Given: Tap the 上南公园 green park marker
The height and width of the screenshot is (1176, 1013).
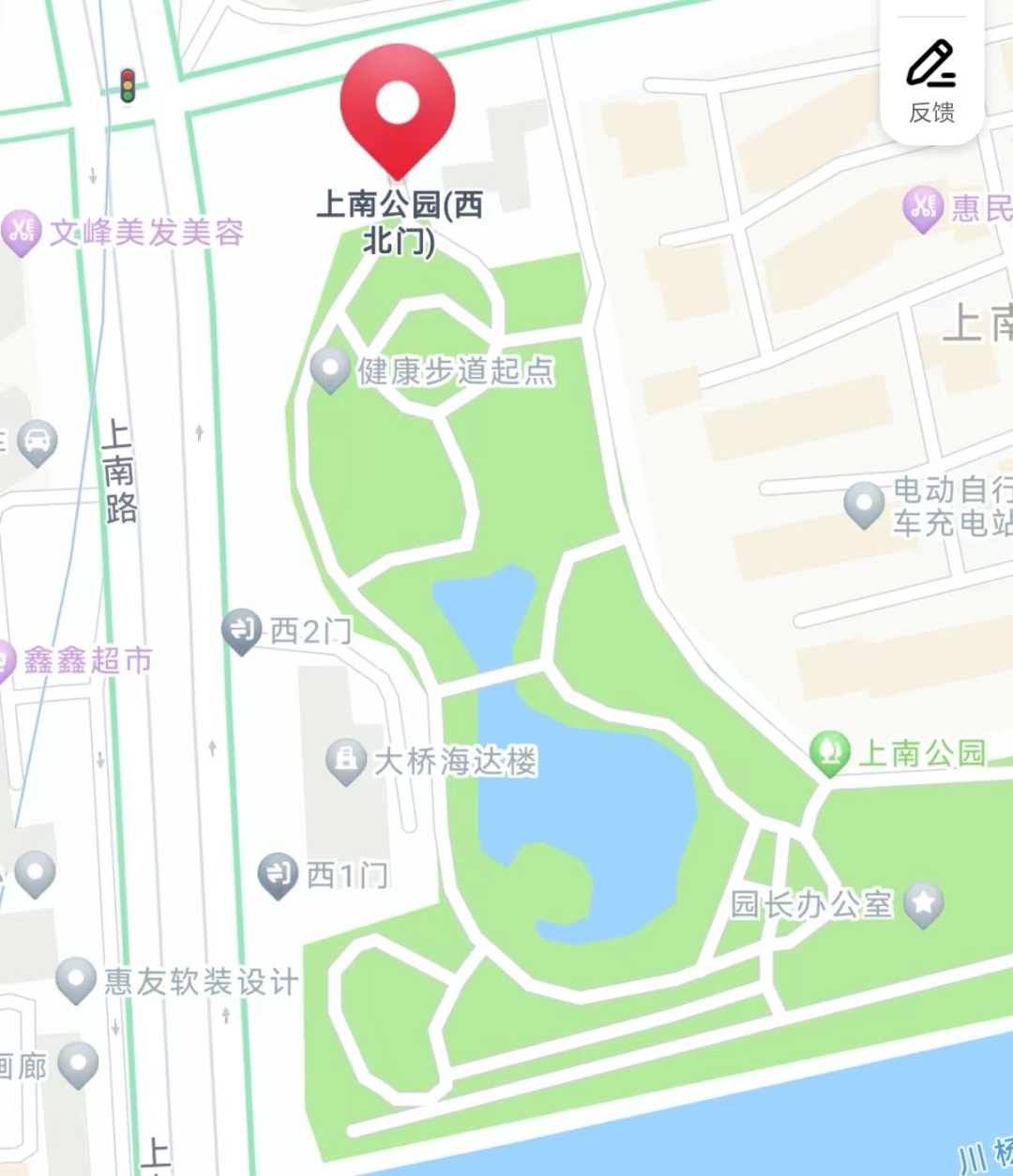Looking at the screenshot, I should point(830,753).
